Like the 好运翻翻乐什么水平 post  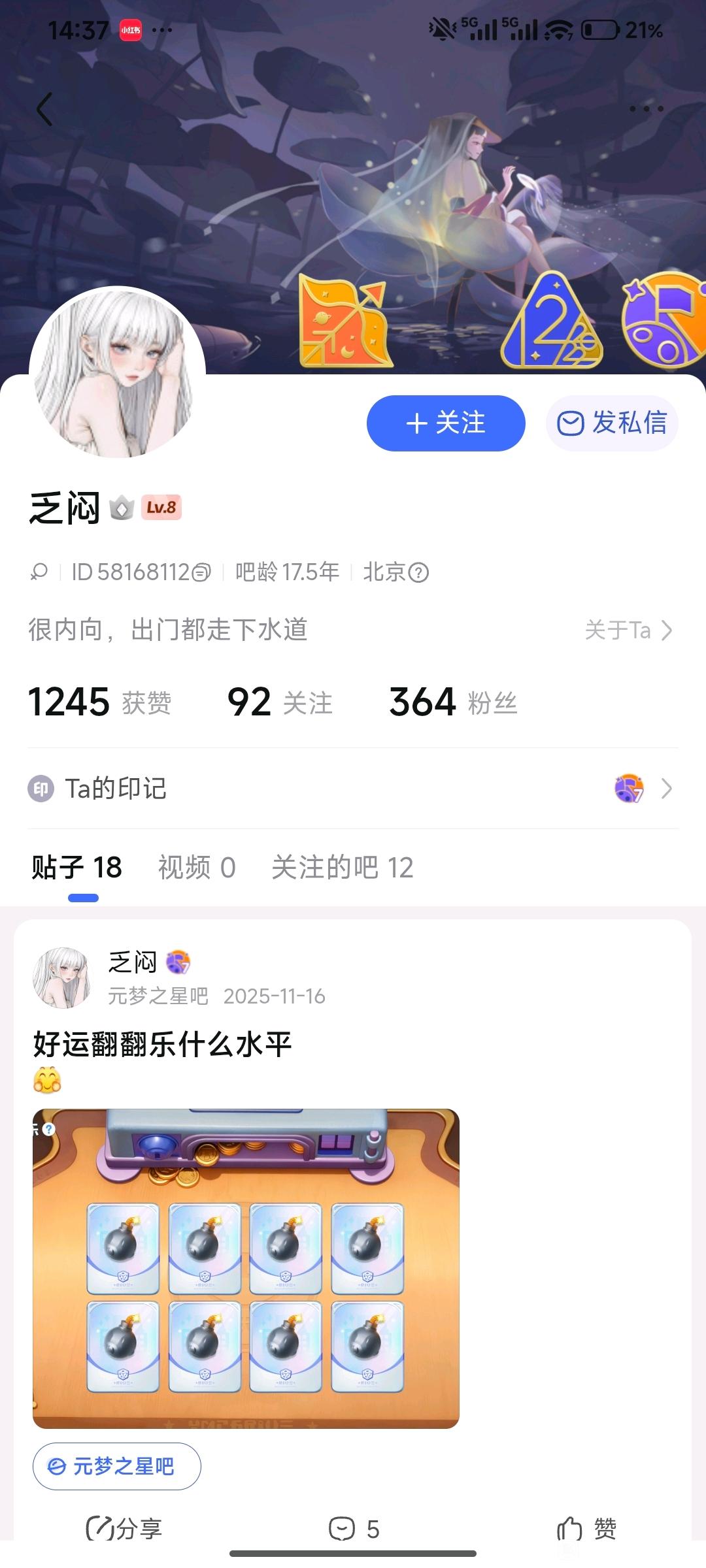(x=586, y=1529)
